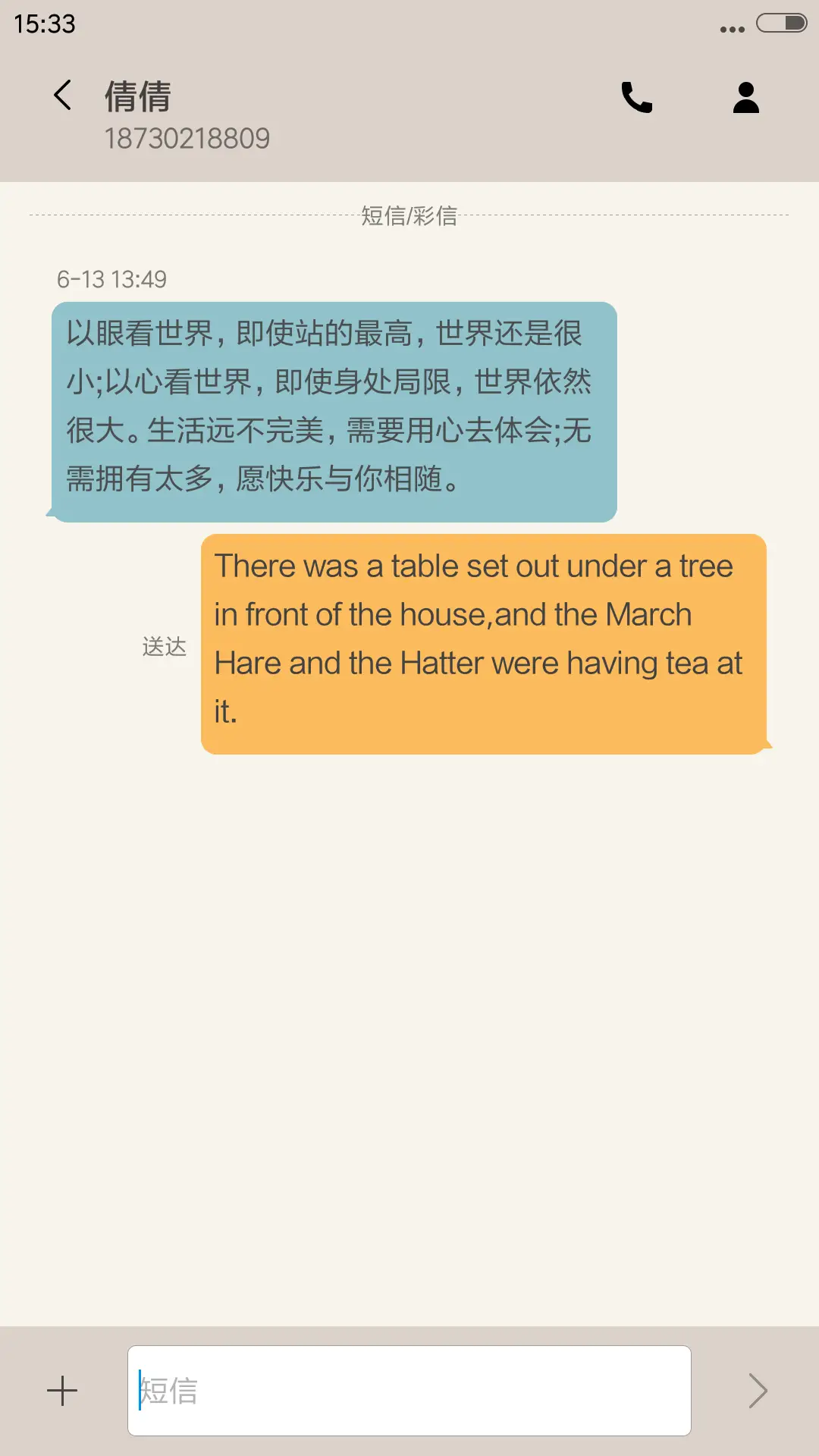Tap the empty conversation background area
This screenshot has height=1456, width=819.
tap(409, 1024)
